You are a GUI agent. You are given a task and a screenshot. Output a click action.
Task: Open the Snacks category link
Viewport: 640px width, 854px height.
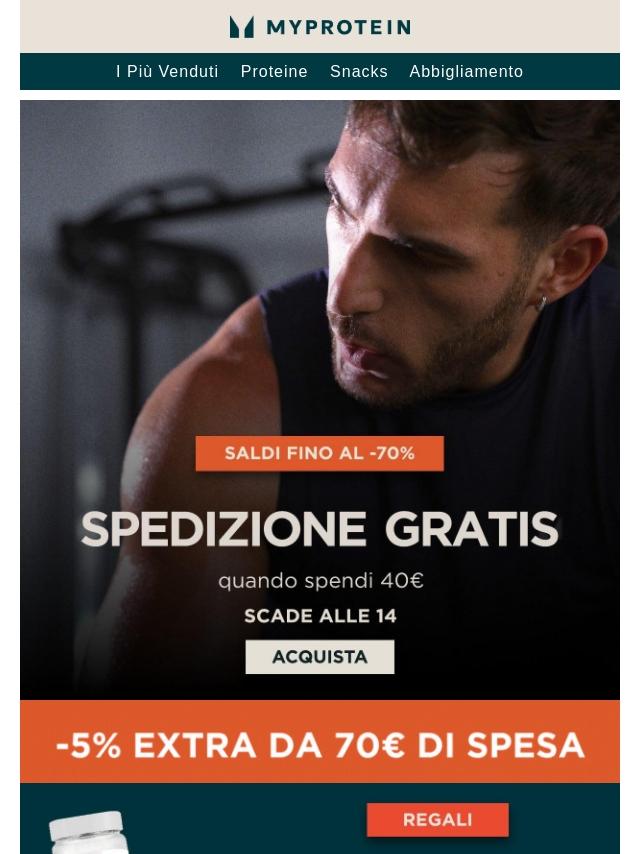click(x=359, y=72)
